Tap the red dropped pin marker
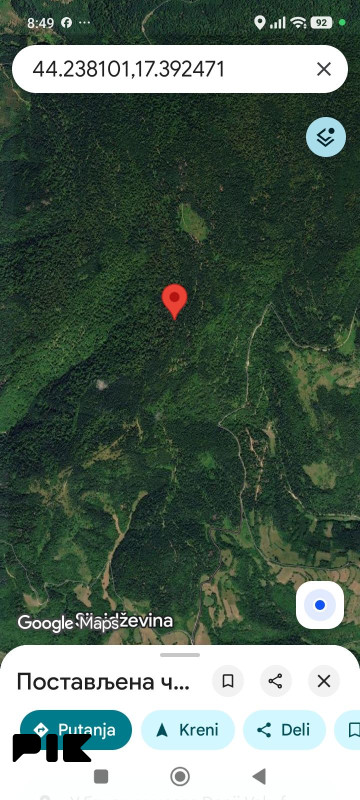Screen dimensions: 360x800 click(x=174, y=302)
